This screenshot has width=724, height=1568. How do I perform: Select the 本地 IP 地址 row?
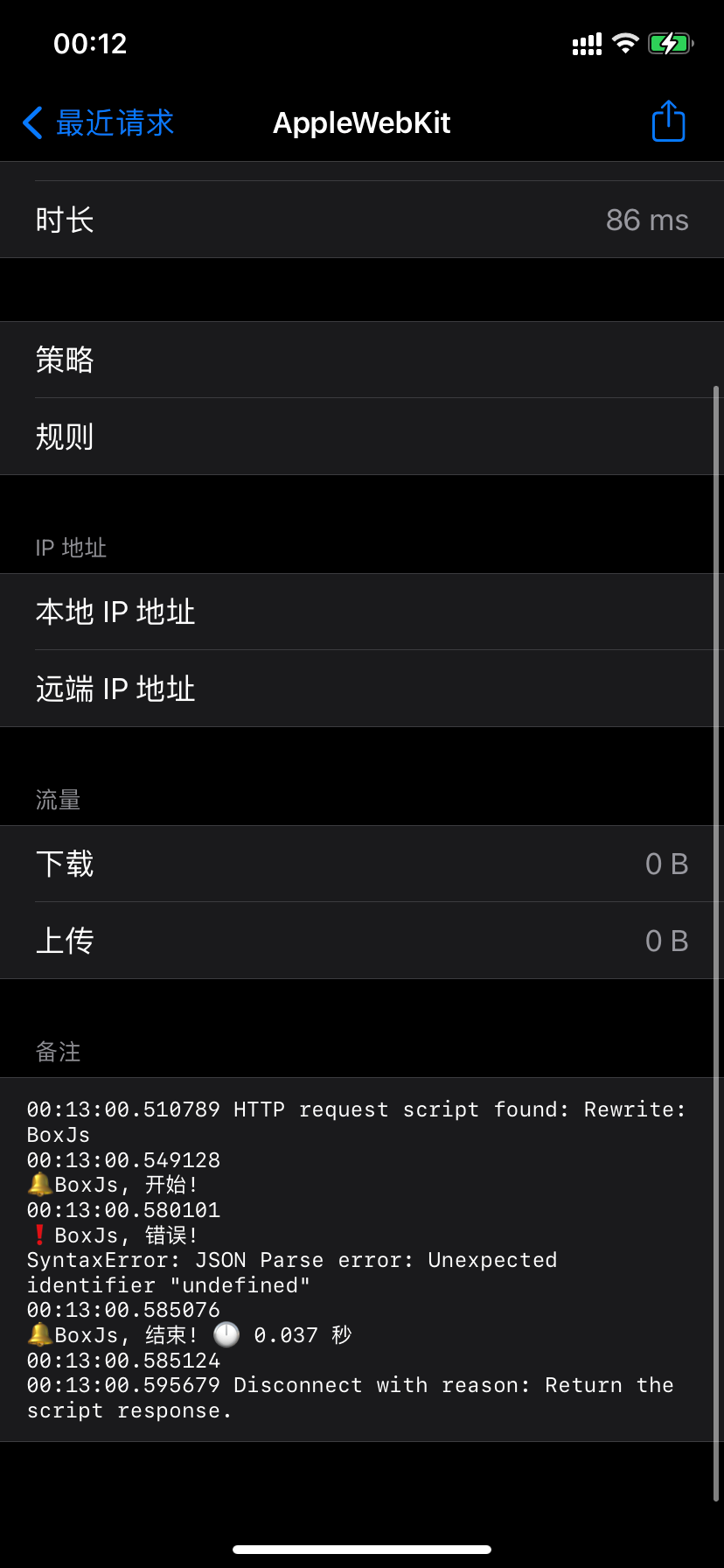click(x=362, y=612)
